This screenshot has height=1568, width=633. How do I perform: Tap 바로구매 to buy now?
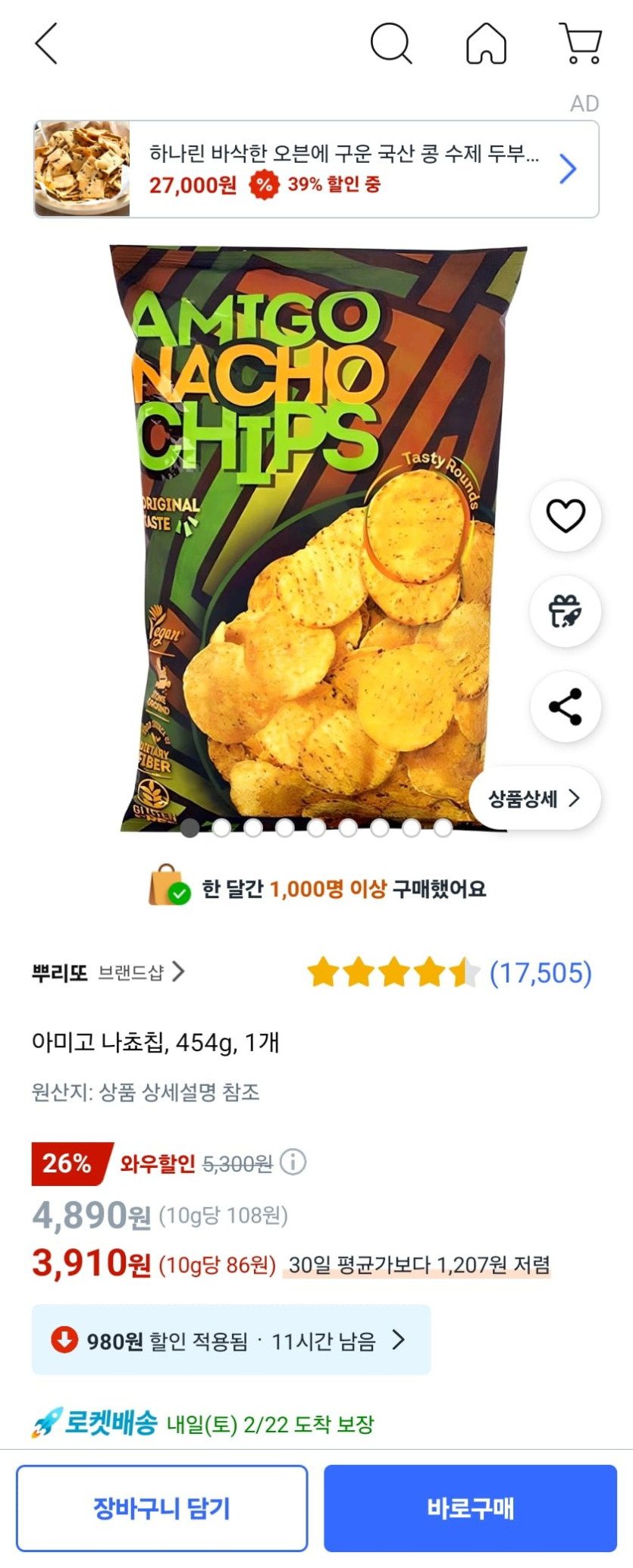(x=471, y=1507)
